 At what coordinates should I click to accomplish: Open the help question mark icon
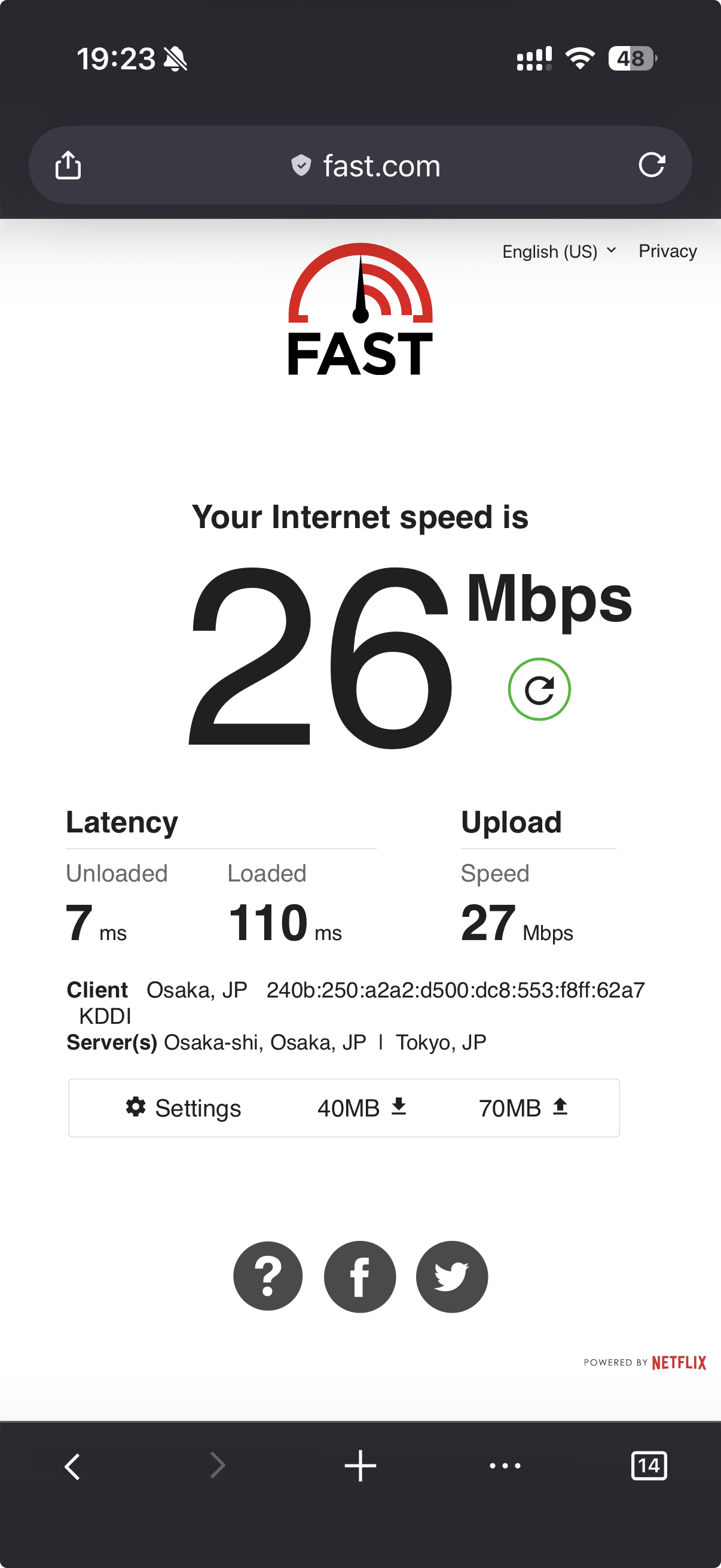[268, 1276]
